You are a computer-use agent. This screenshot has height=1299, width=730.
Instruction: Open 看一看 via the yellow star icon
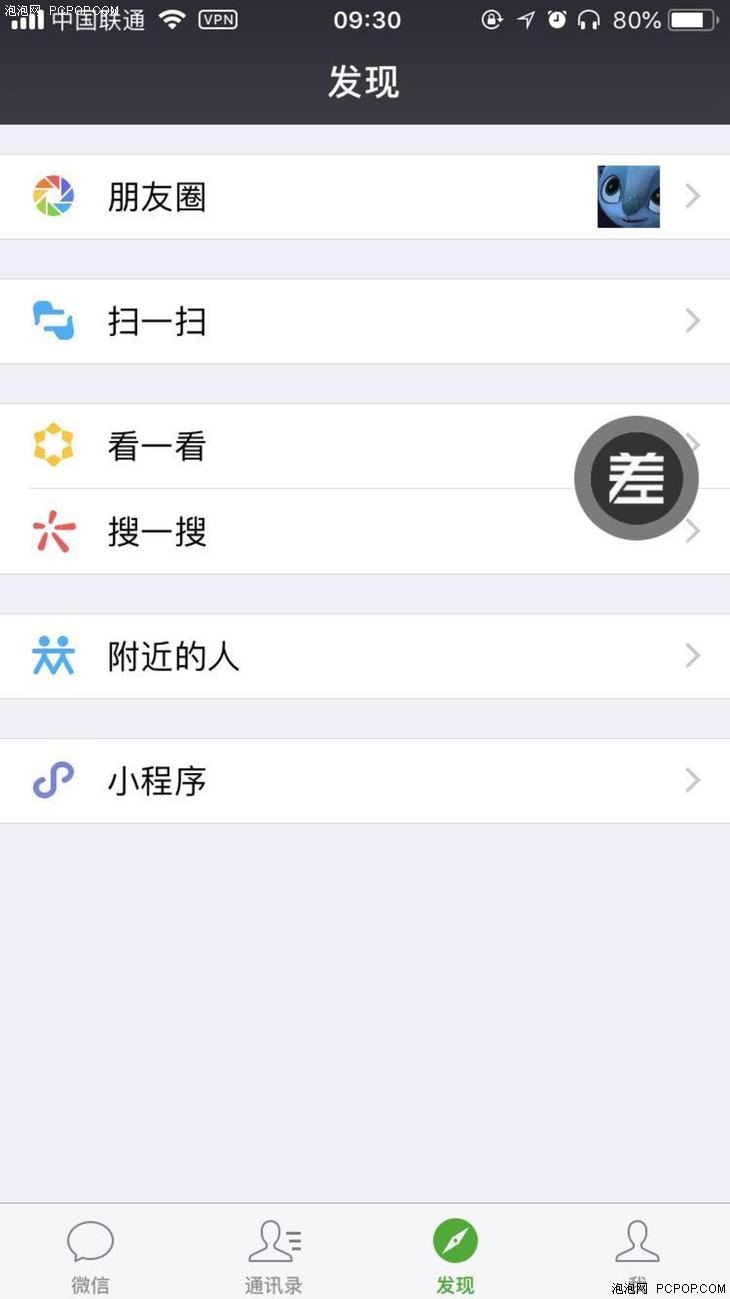tap(53, 445)
